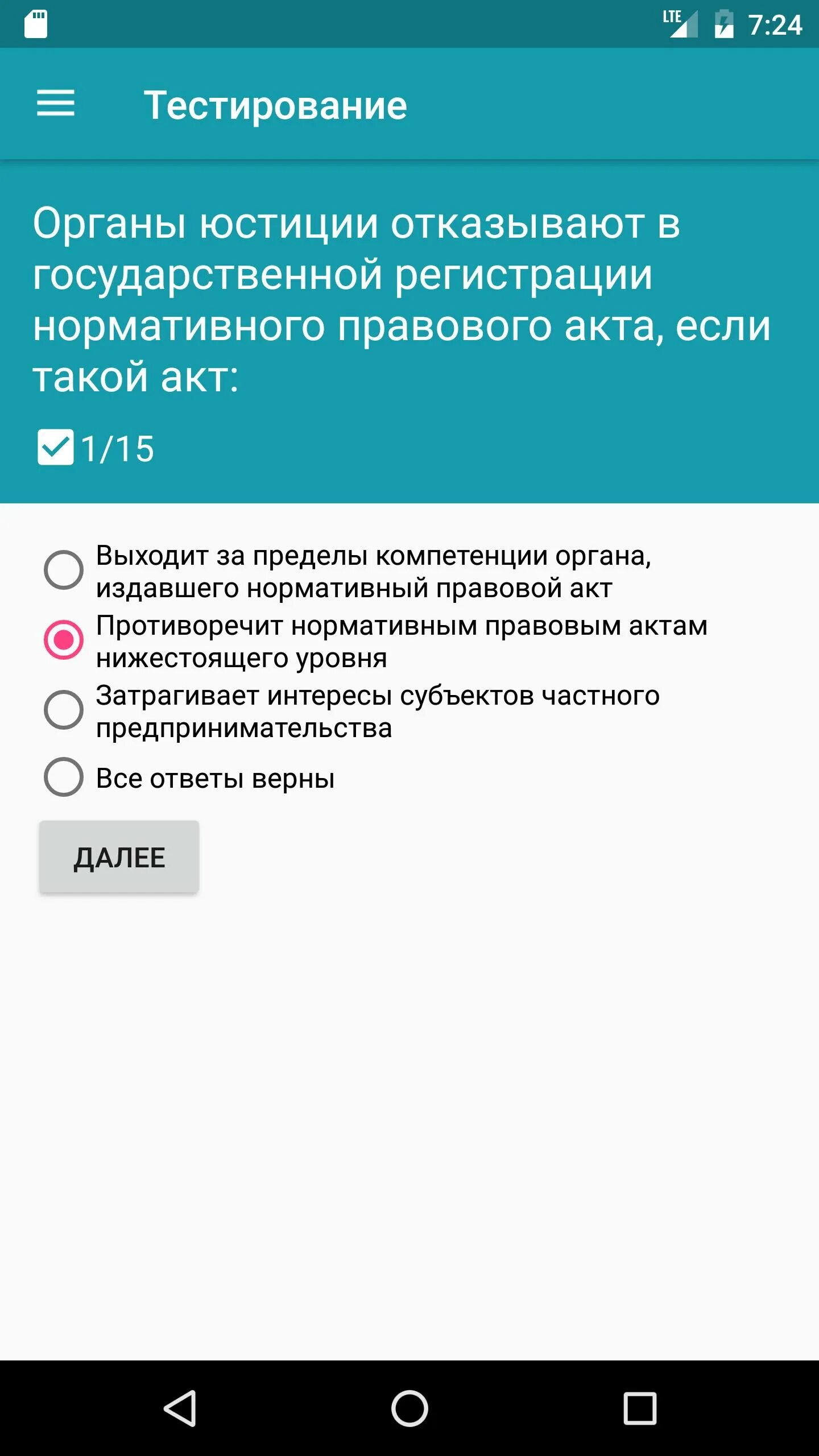
Task: Select 'Противоречит нормативным правовым актам' answer
Action: (64, 640)
